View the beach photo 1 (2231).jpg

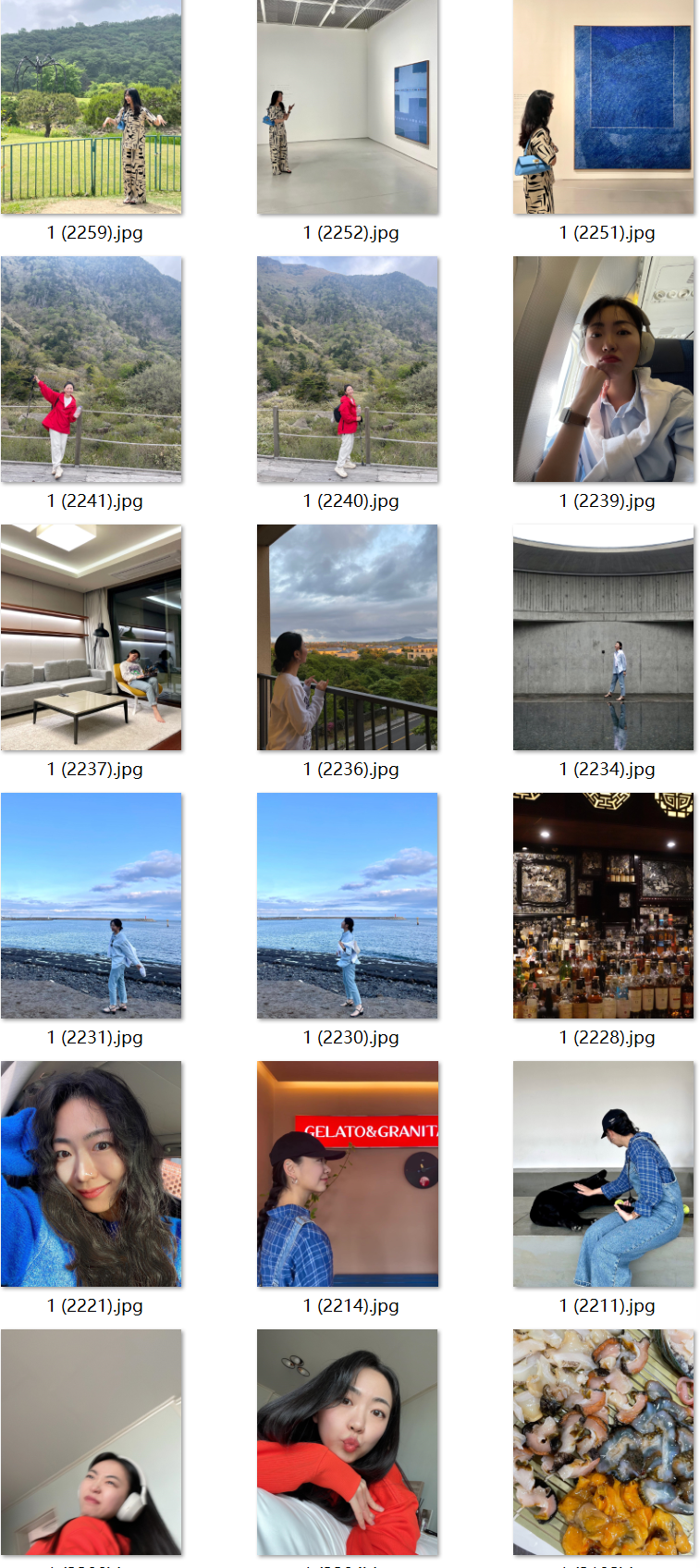pos(91,906)
